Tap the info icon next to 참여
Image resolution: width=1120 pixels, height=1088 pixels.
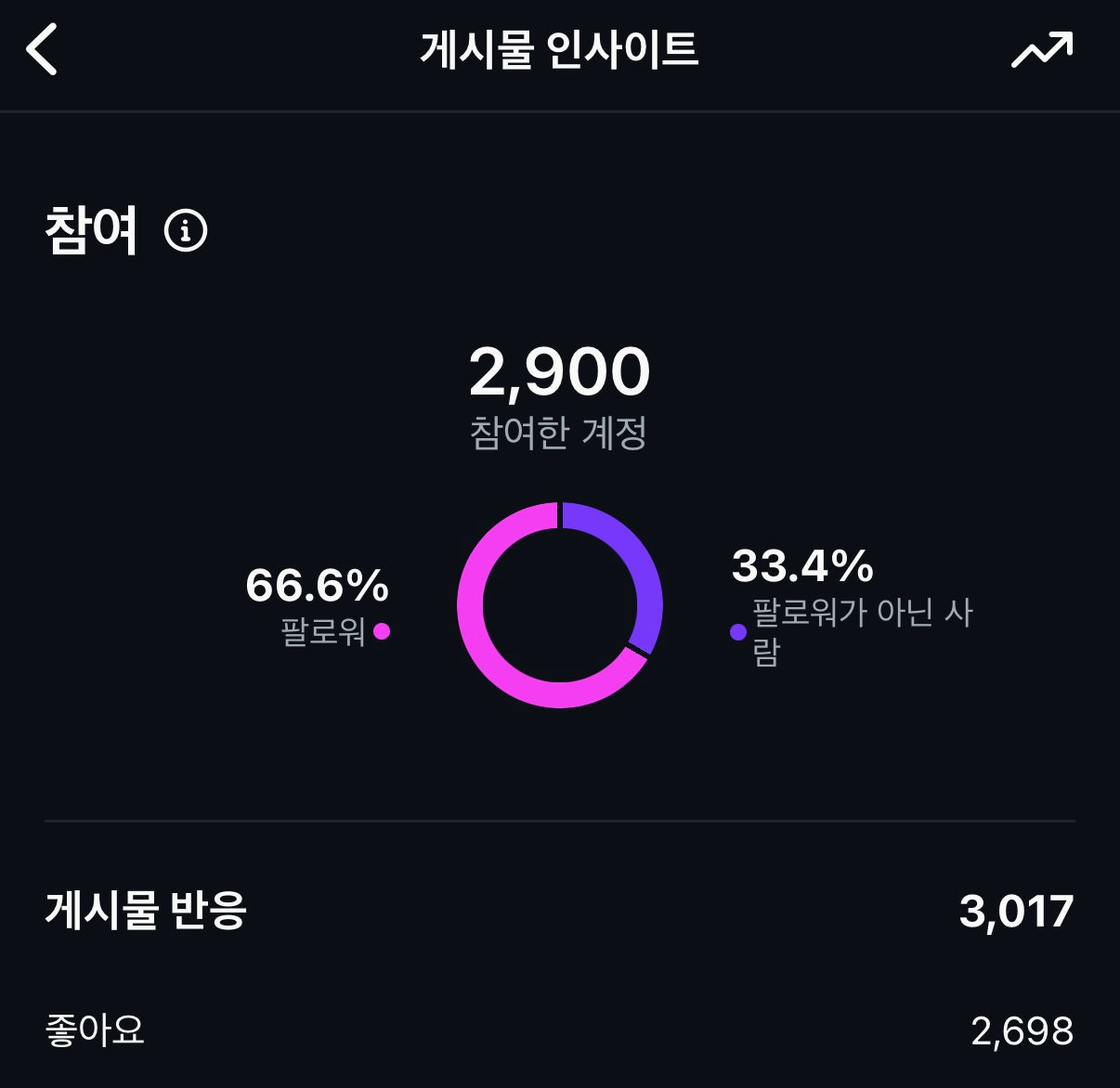186,230
